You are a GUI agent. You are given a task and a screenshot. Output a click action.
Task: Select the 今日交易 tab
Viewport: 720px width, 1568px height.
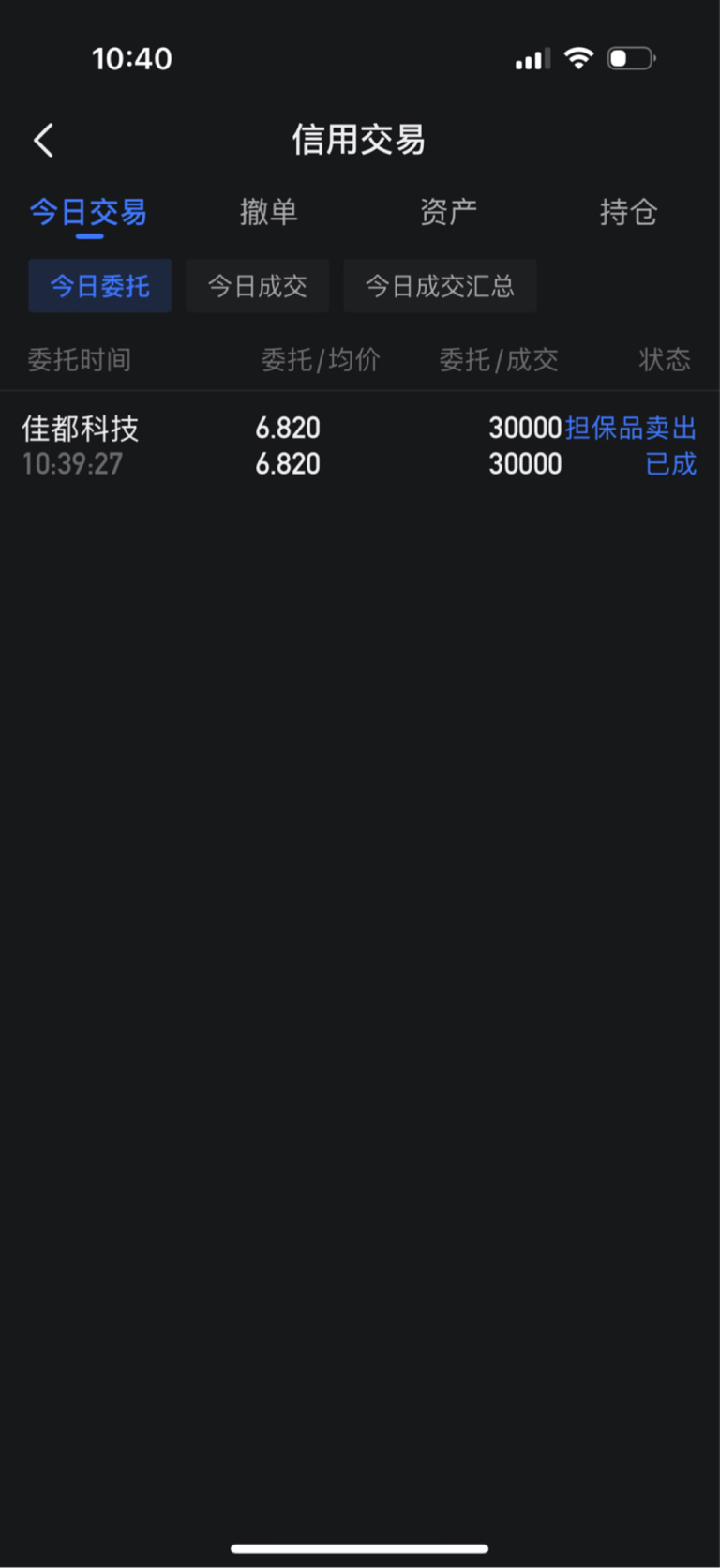[x=89, y=212]
